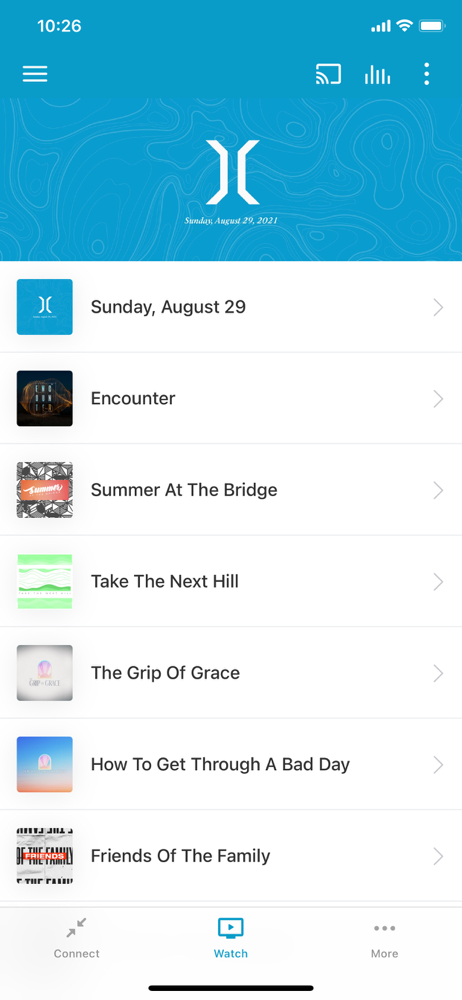Open the Encounter series

point(231,399)
